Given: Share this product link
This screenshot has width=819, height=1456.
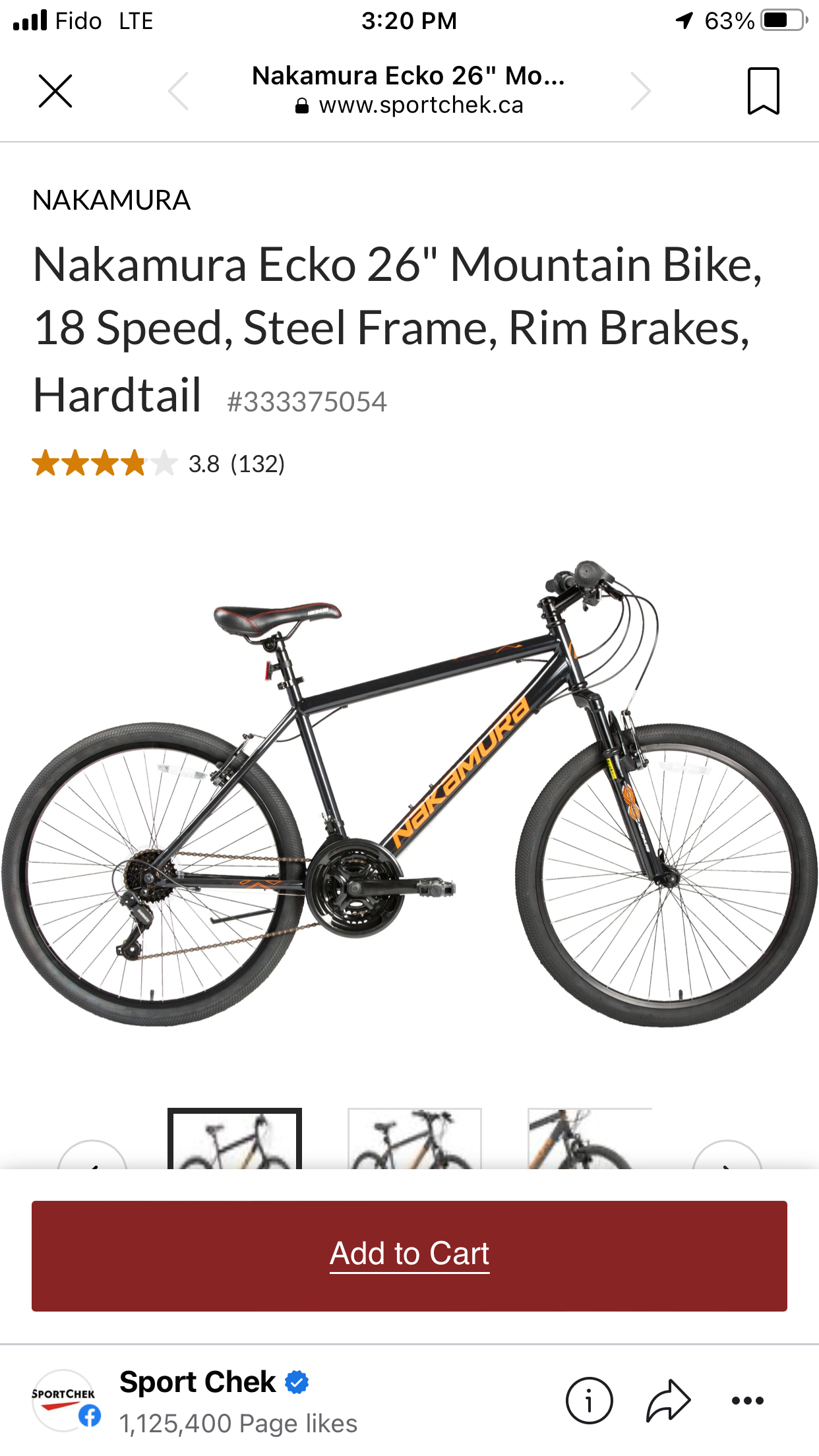Looking at the screenshot, I should click(x=667, y=1400).
